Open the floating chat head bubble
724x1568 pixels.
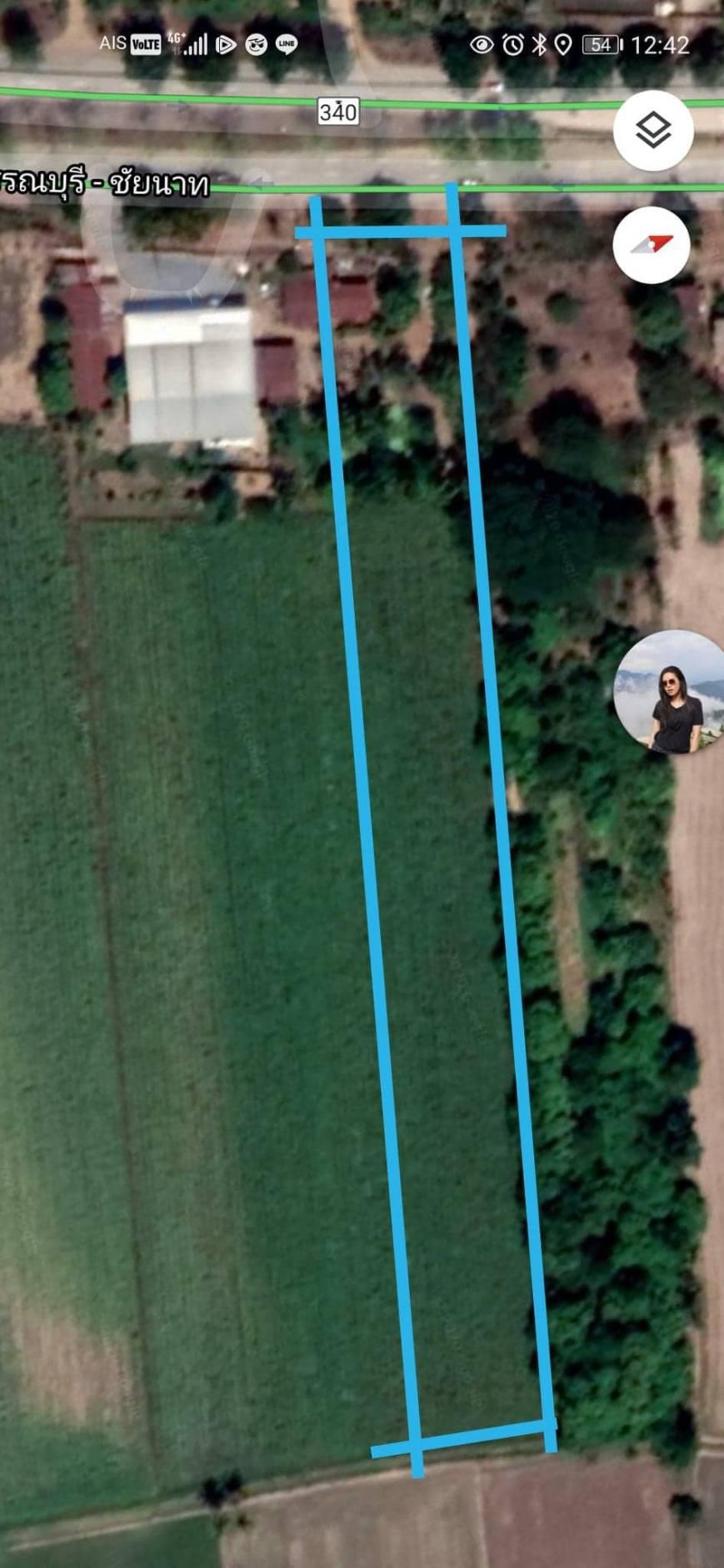(x=671, y=692)
